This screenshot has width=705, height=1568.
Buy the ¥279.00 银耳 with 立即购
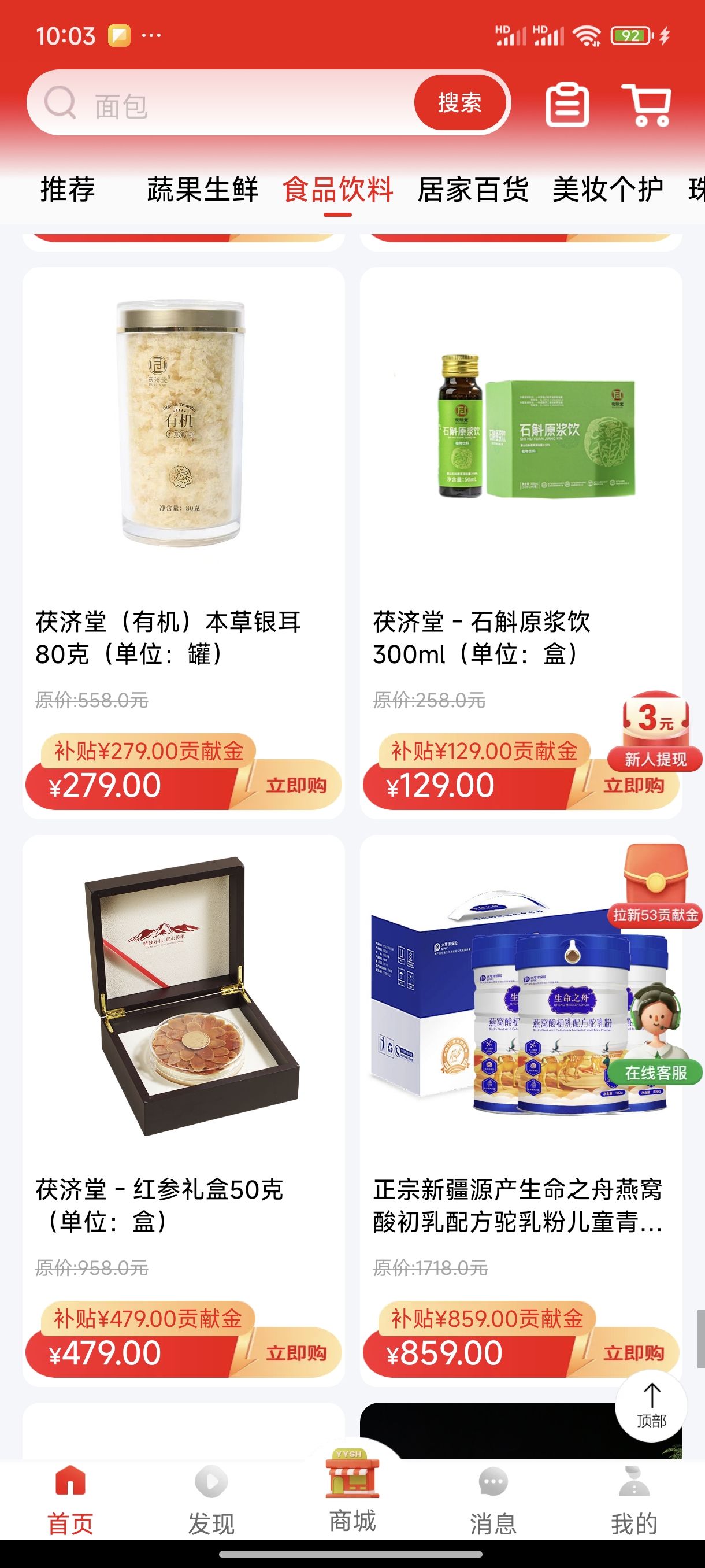click(x=296, y=785)
